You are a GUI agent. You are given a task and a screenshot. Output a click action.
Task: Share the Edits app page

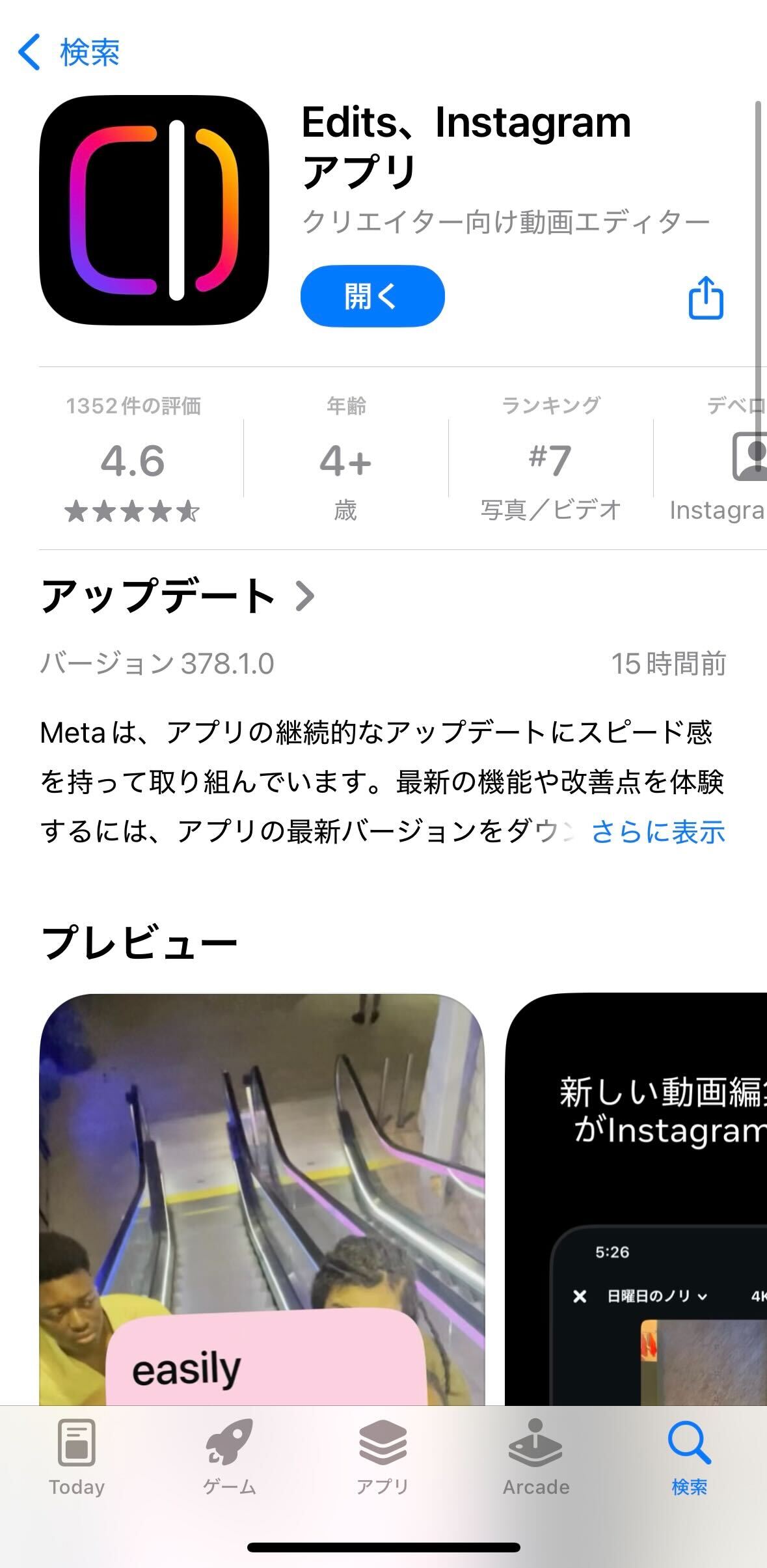pos(706,298)
